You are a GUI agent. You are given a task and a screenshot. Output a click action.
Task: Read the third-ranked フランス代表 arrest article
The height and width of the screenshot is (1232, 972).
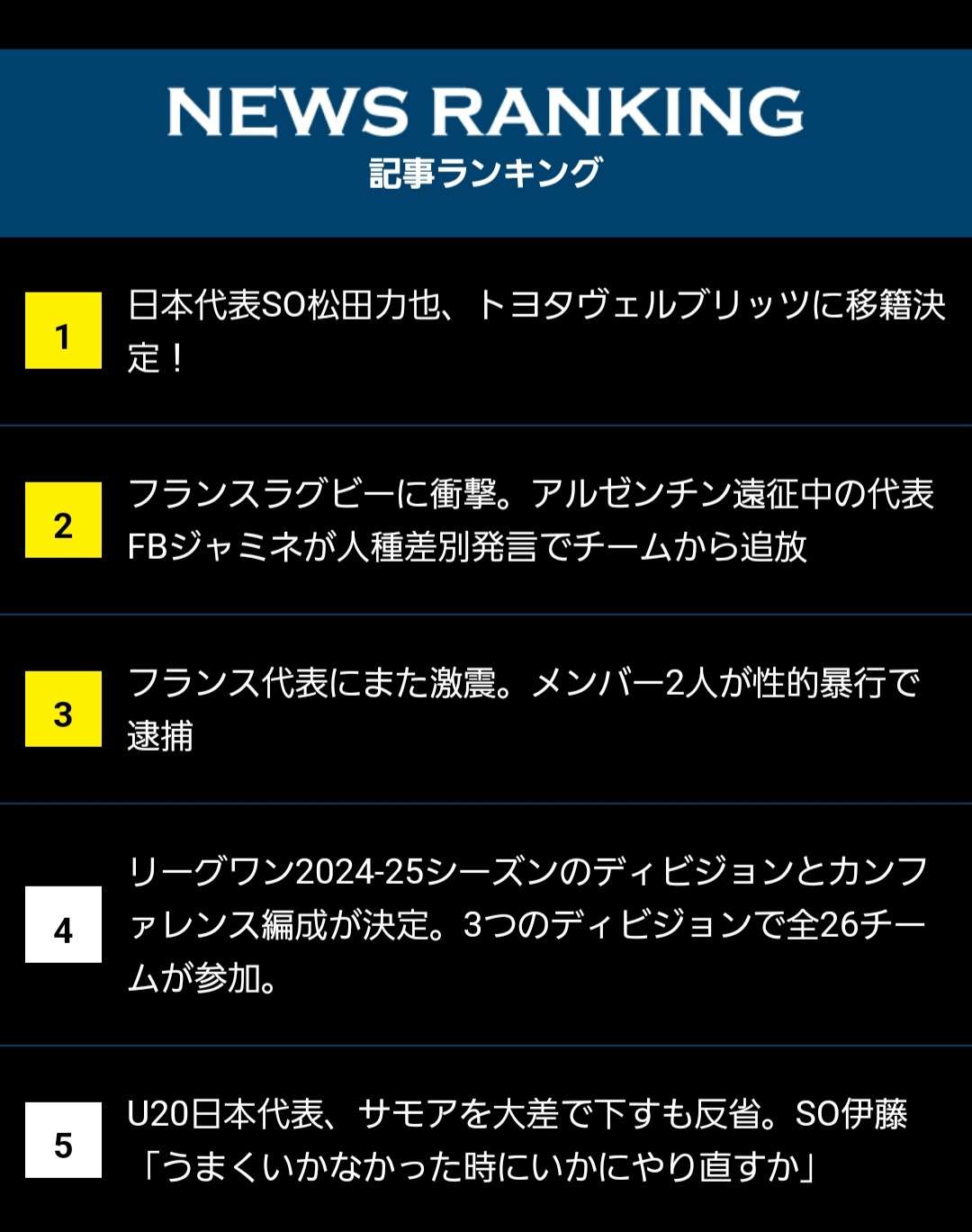point(522,709)
